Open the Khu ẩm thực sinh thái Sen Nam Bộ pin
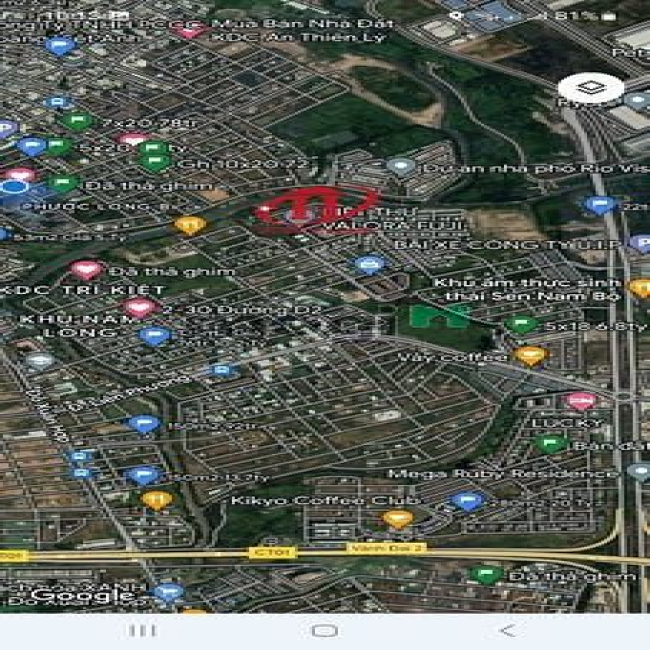Viewport: 650px width, 650px height. pyautogui.click(x=639, y=289)
